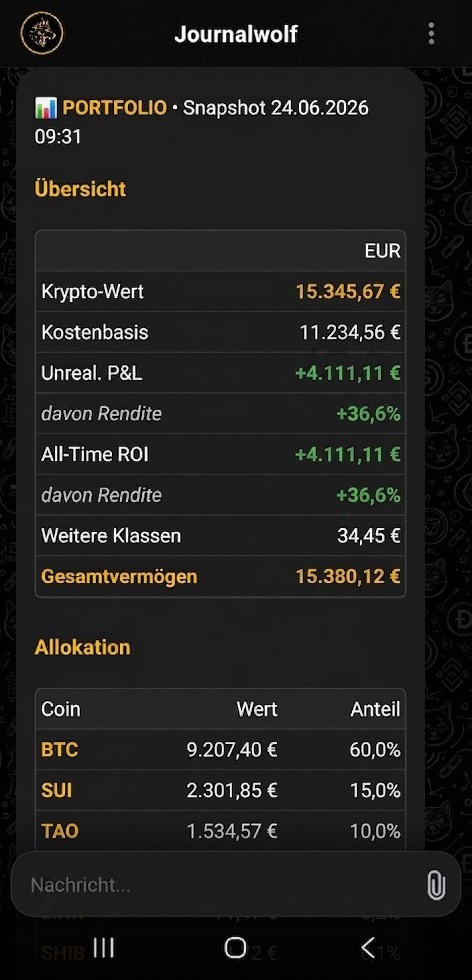Image resolution: width=472 pixels, height=980 pixels.
Task: Open the recent apps view
Action: pos(104,948)
